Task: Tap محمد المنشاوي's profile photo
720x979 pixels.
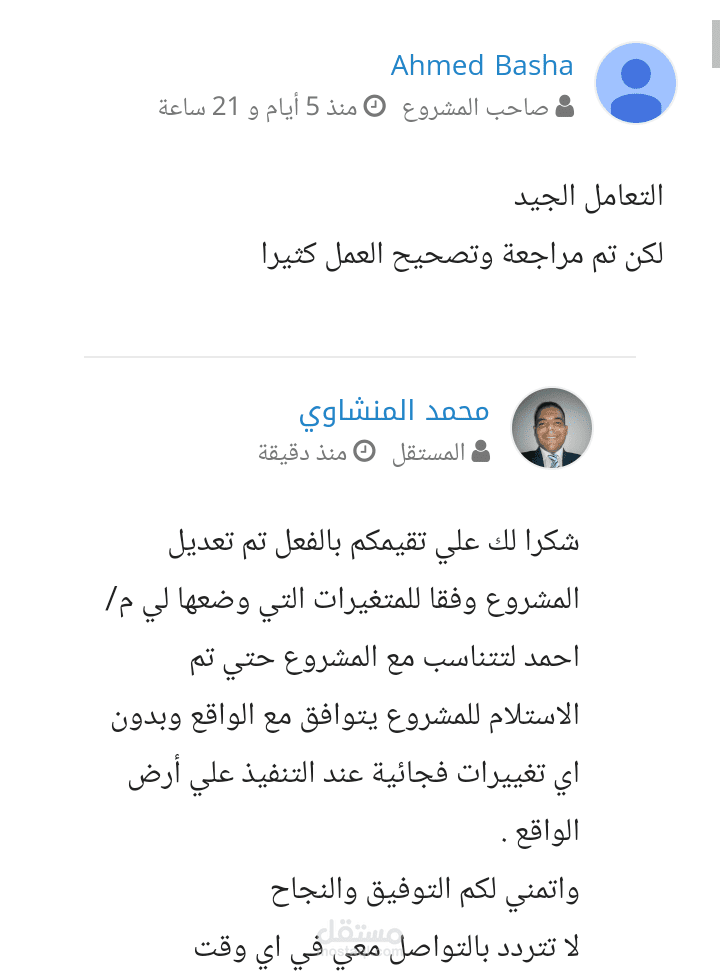Action: pyautogui.click(x=551, y=428)
